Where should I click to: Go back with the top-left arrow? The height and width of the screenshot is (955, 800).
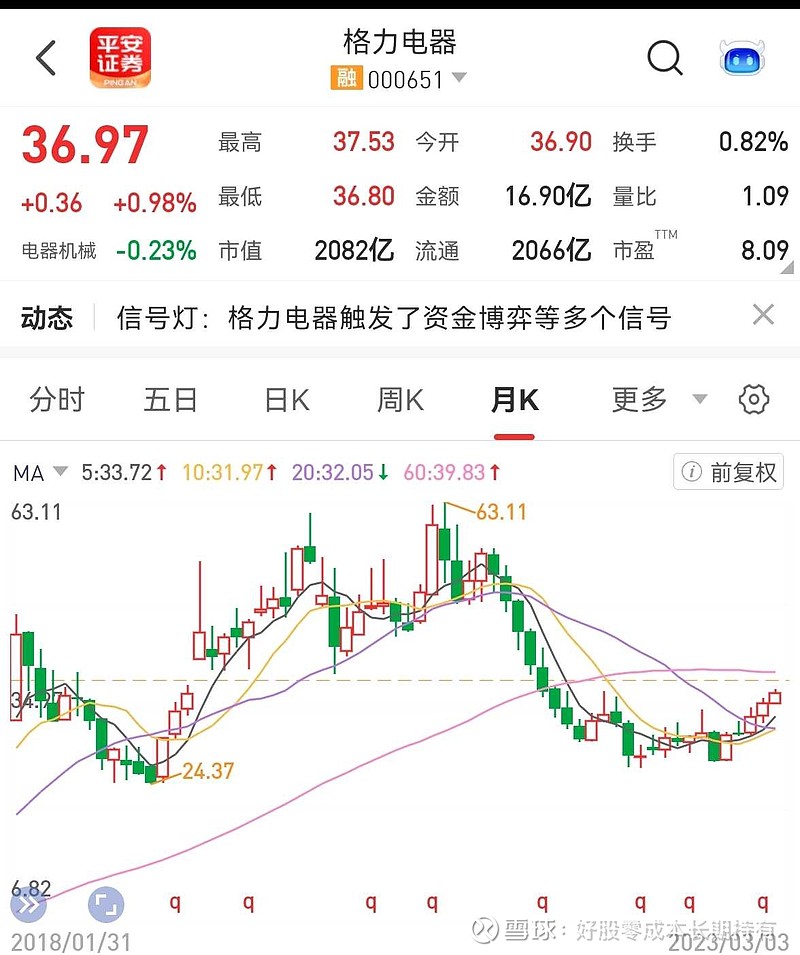pyautogui.click(x=46, y=58)
